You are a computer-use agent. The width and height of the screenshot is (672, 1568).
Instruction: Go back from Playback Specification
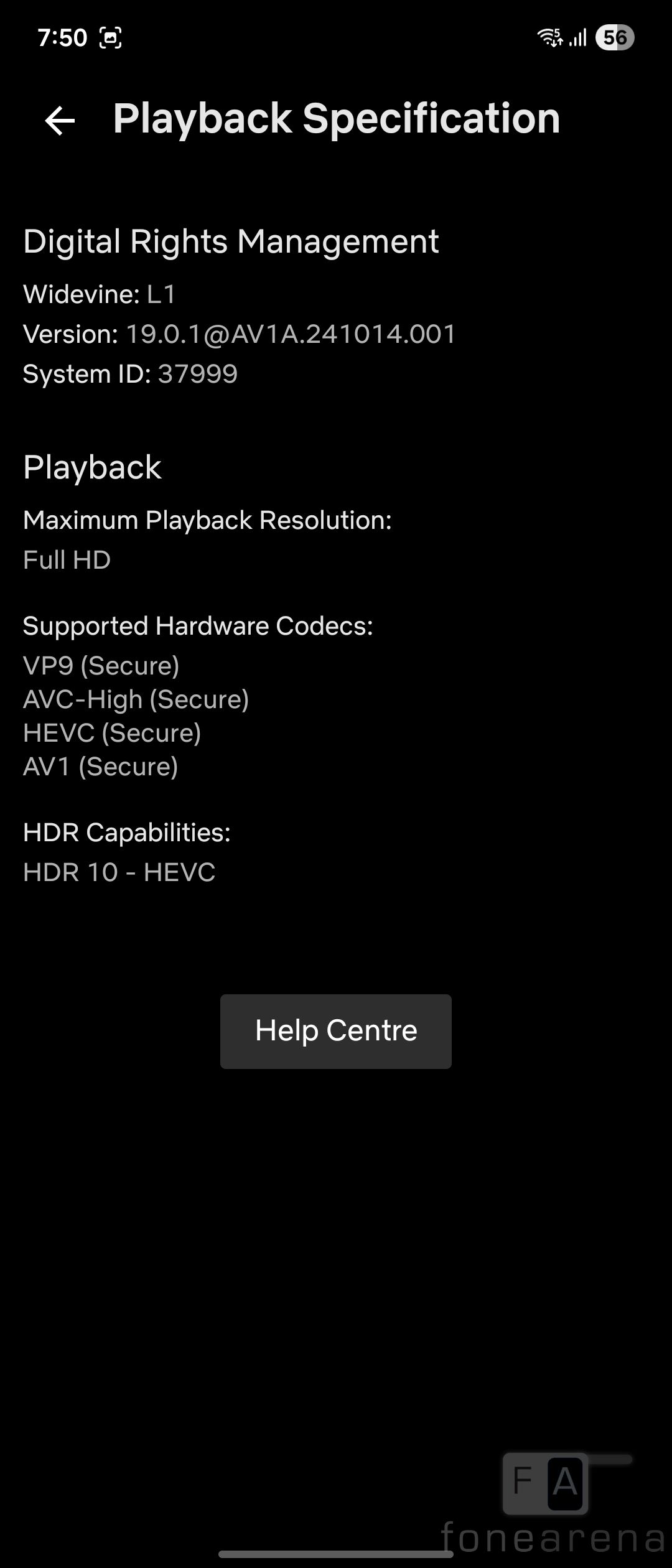(x=60, y=119)
